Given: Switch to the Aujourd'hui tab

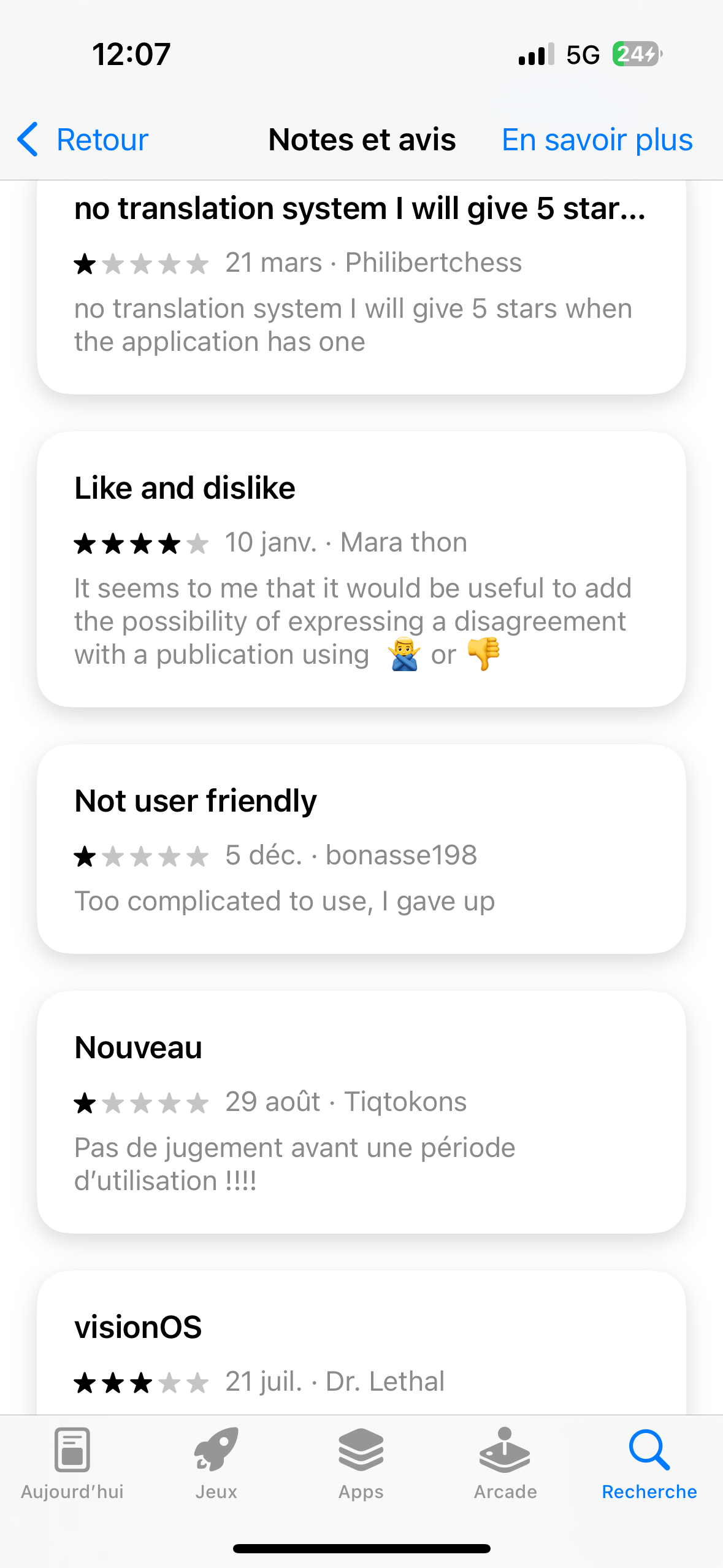Looking at the screenshot, I should point(72,1464).
